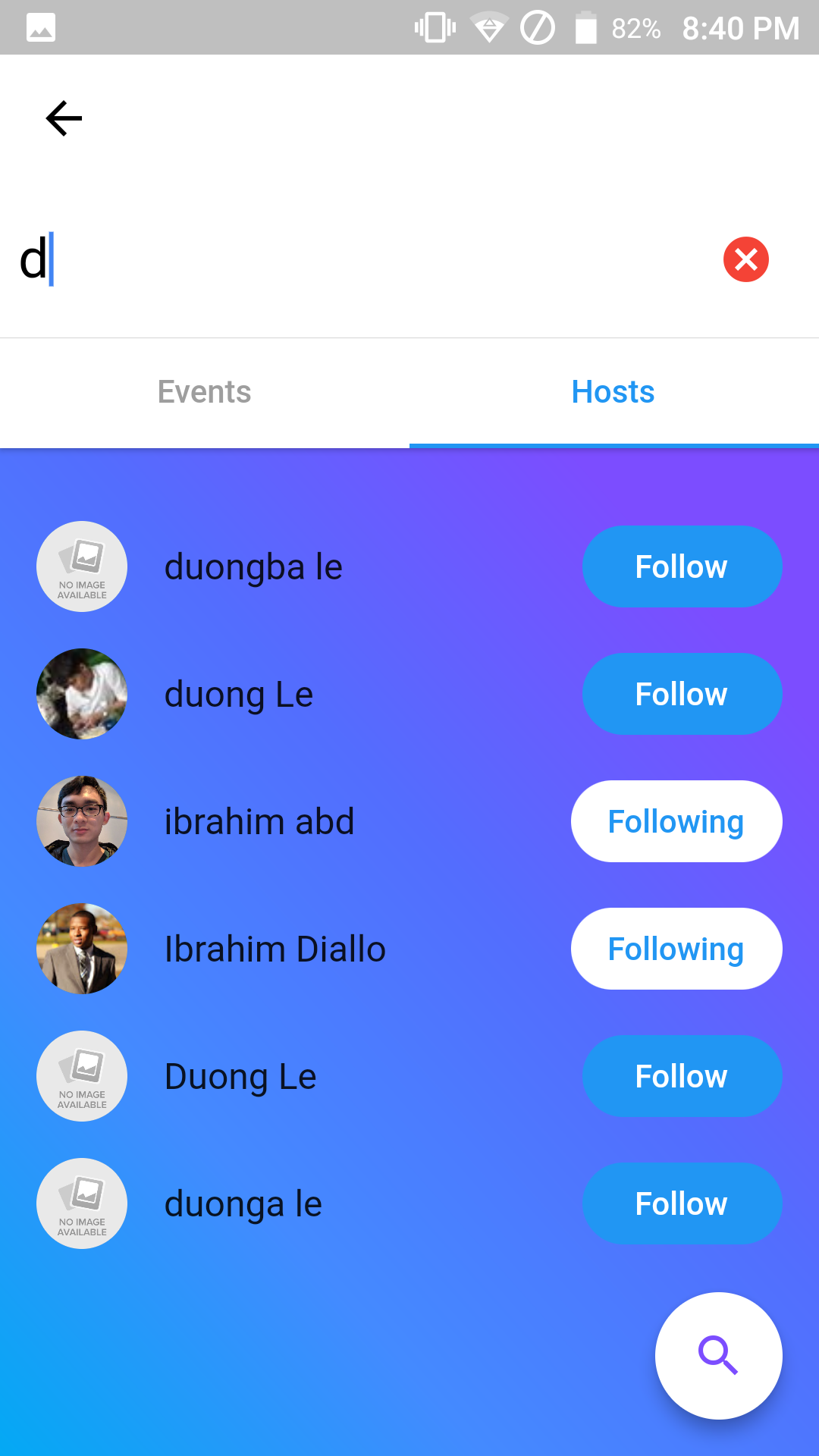Follow capitalized Duong Le without photo

pos(682,1076)
